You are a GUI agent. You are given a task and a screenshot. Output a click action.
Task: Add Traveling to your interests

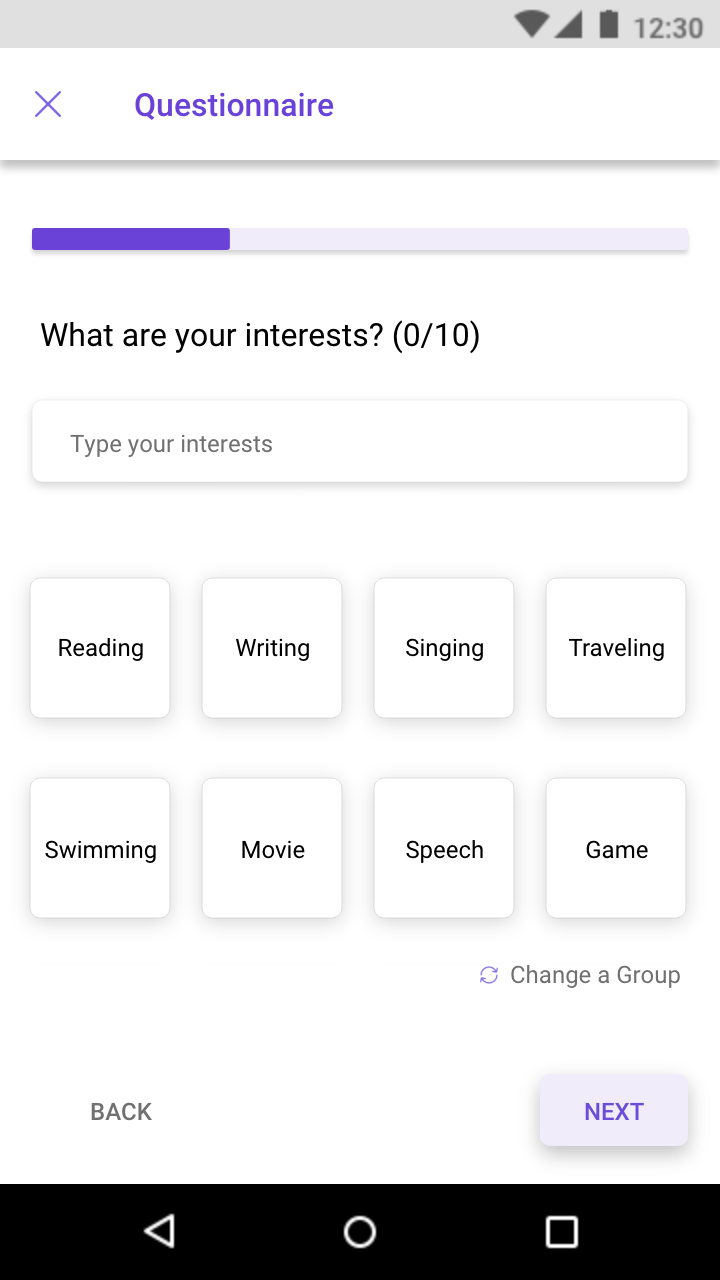coord(616,648)
